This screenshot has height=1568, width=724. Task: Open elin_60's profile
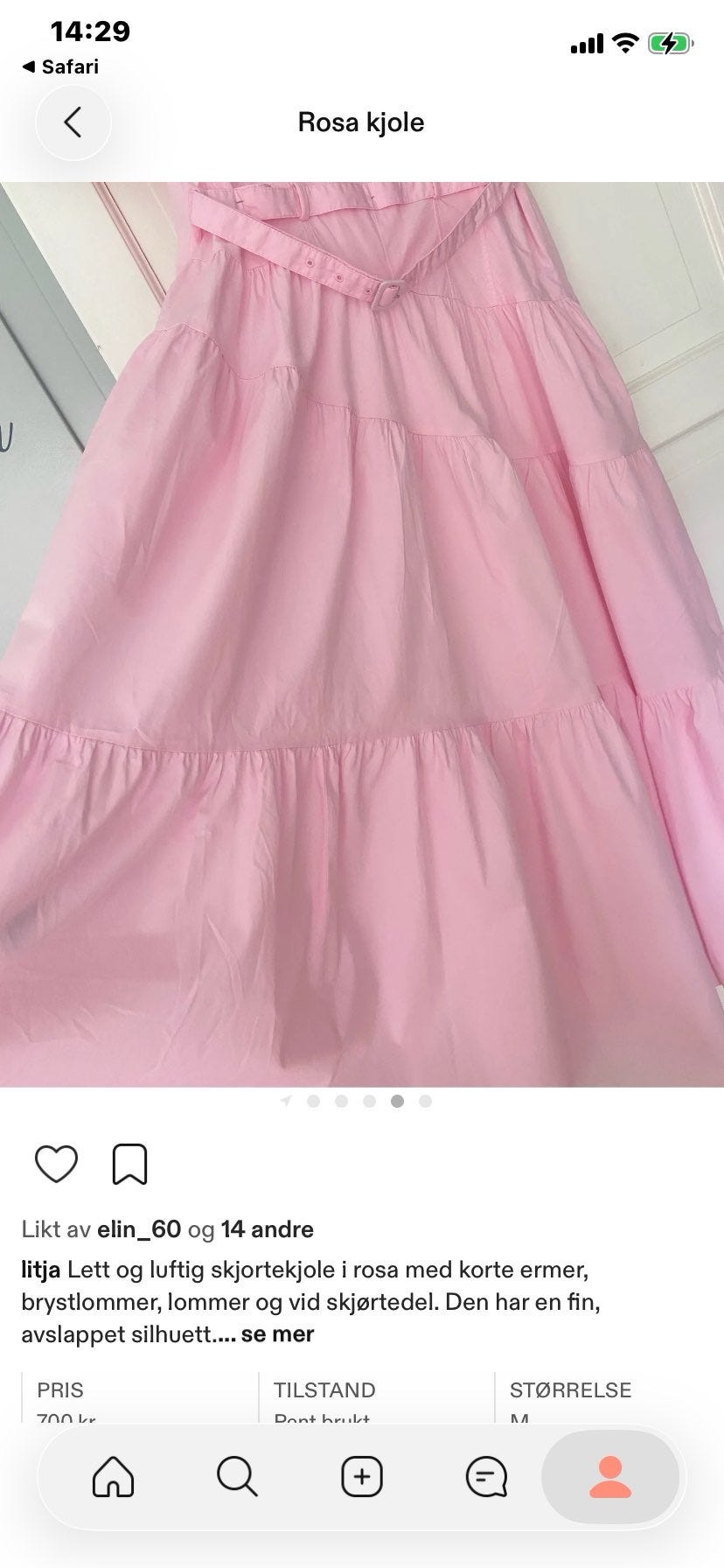(139, 1229)
